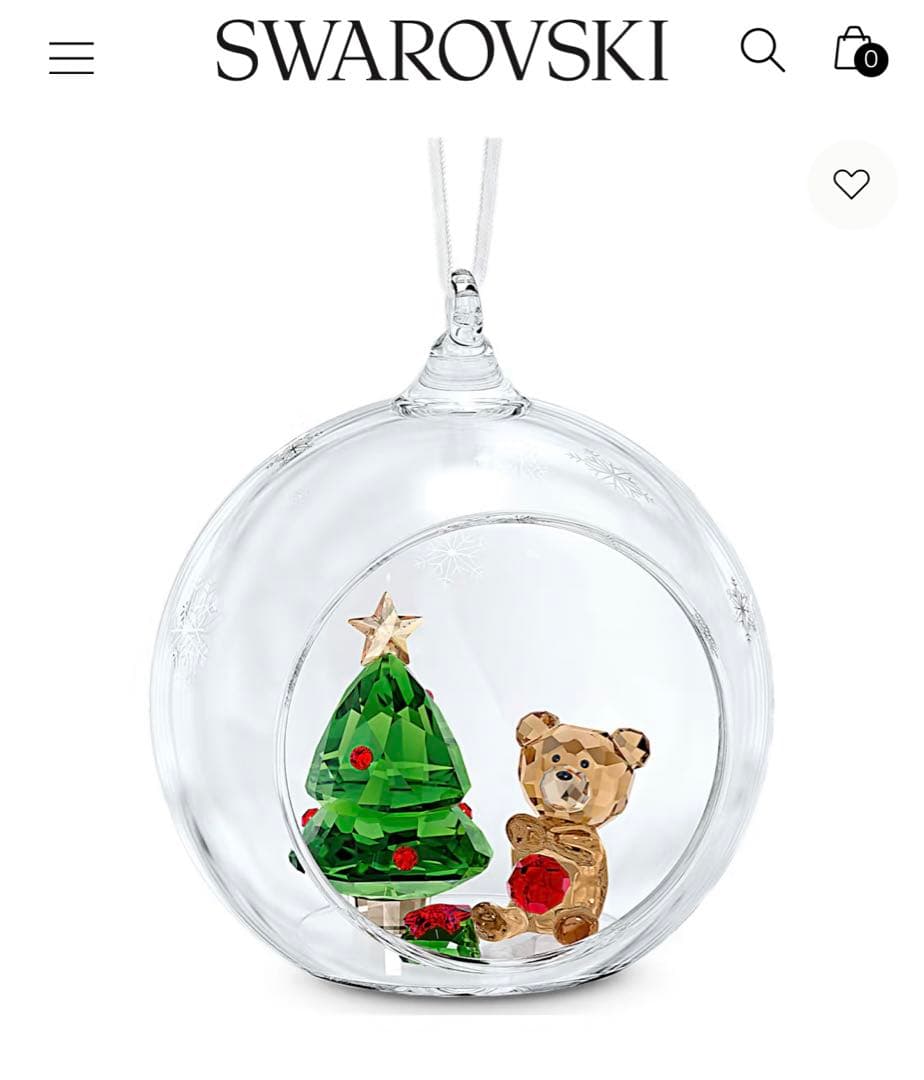
Task: Add ornament to wishlist with heart
Action: (851, 184)
